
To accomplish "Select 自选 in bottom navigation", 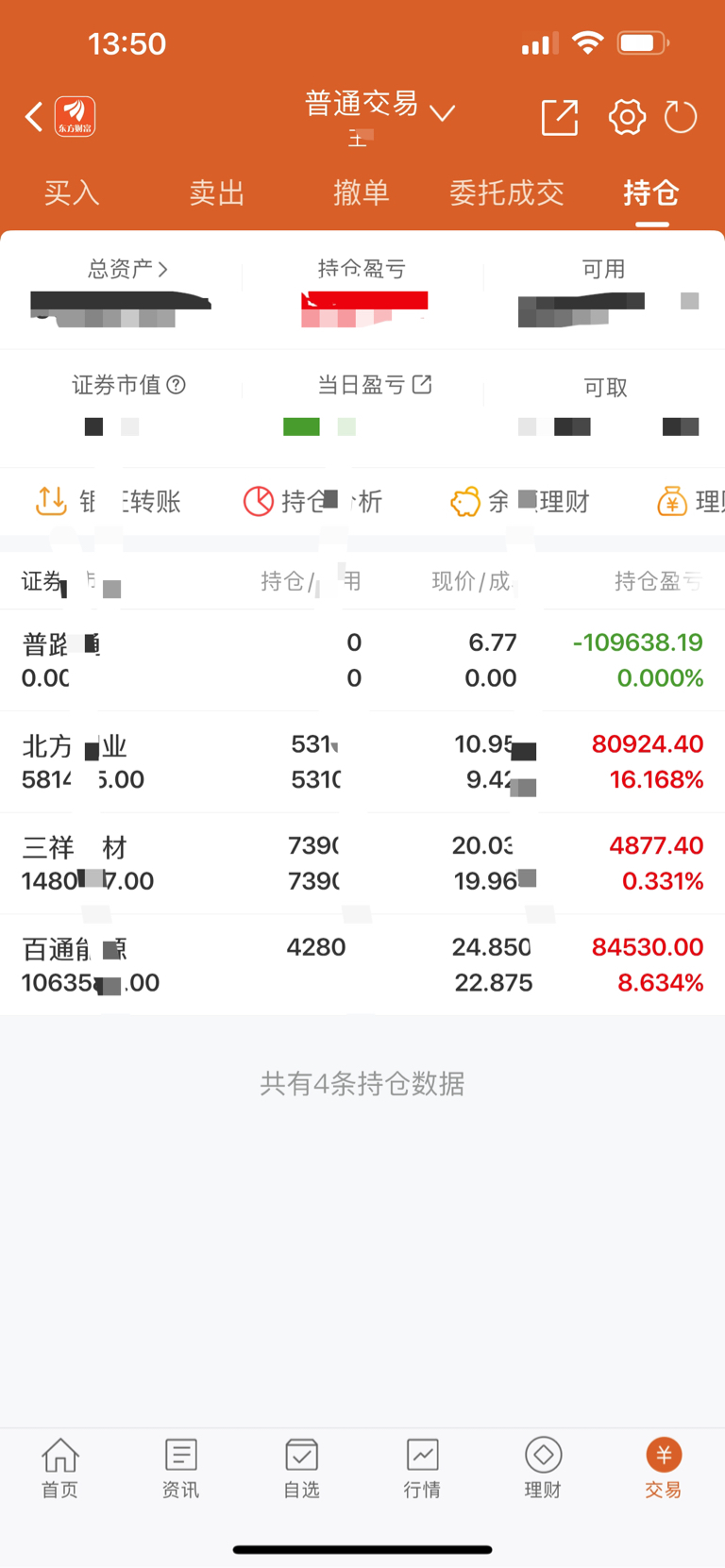I will click(301, 1467).
